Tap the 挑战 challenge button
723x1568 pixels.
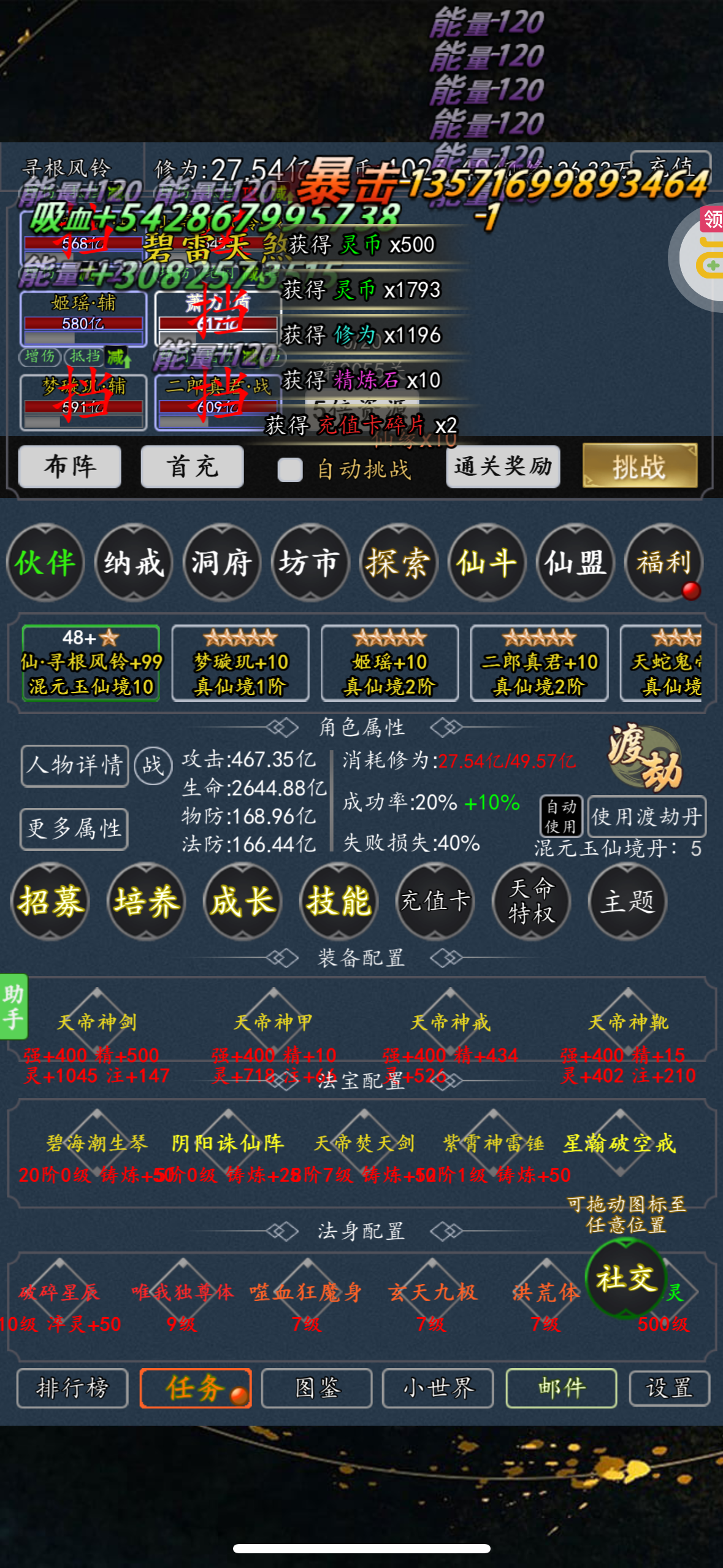(640, 466)
